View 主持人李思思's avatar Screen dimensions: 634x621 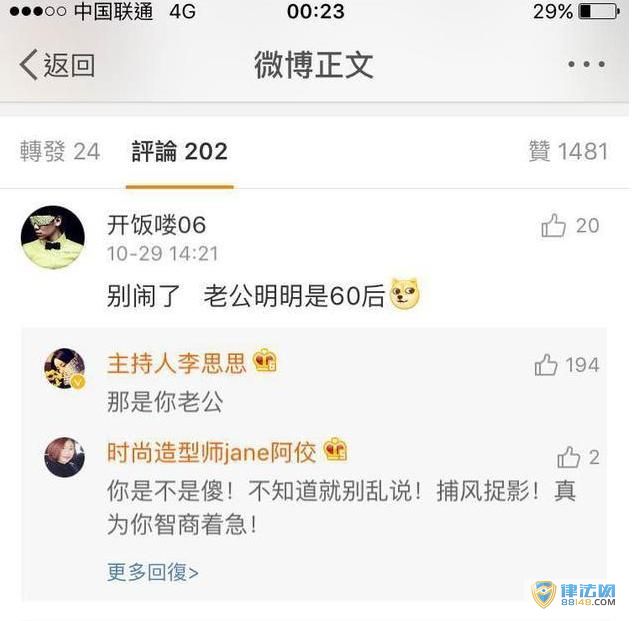click(64, 368)
